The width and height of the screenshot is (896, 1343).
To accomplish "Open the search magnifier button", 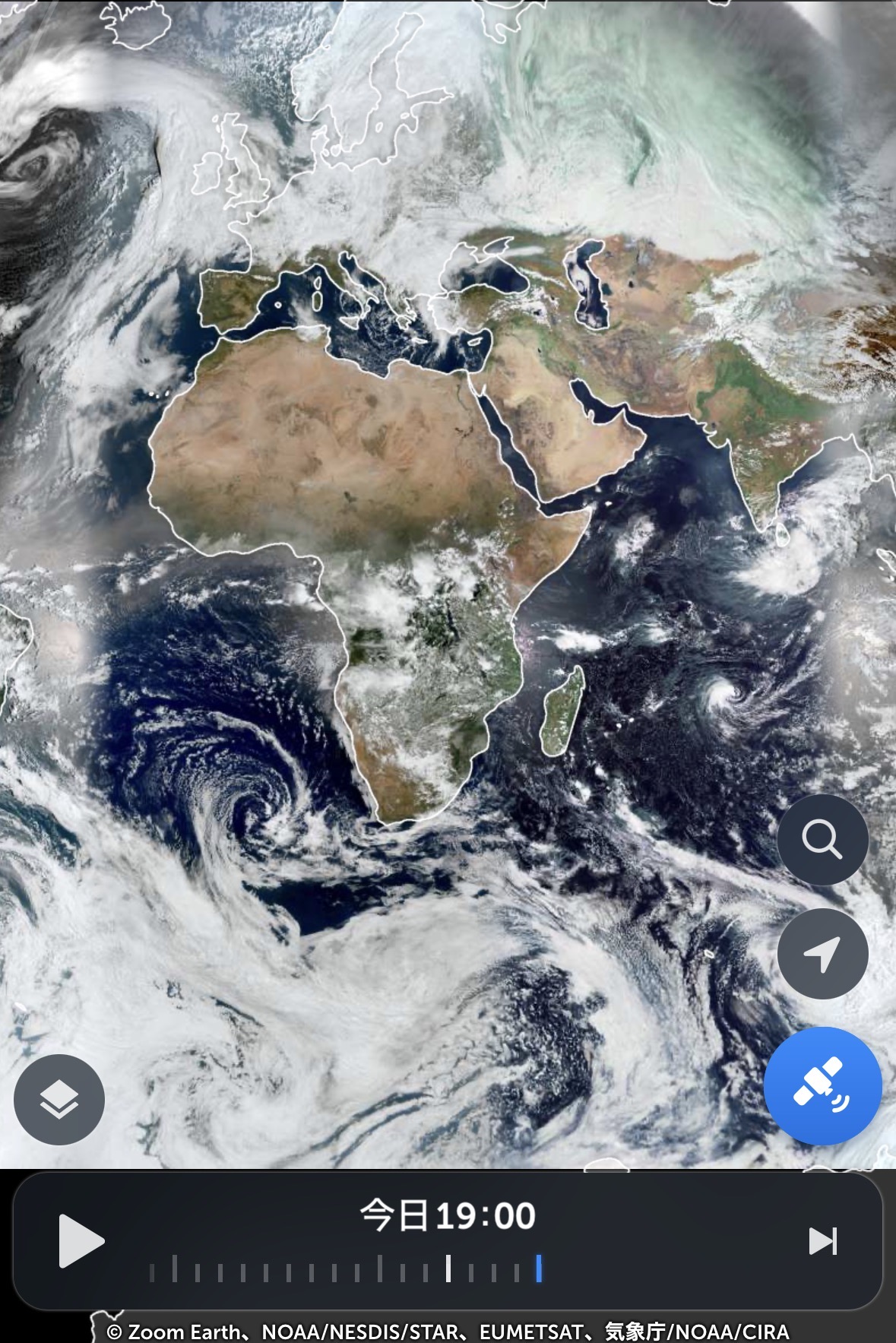I will click(x=822, y=840).
